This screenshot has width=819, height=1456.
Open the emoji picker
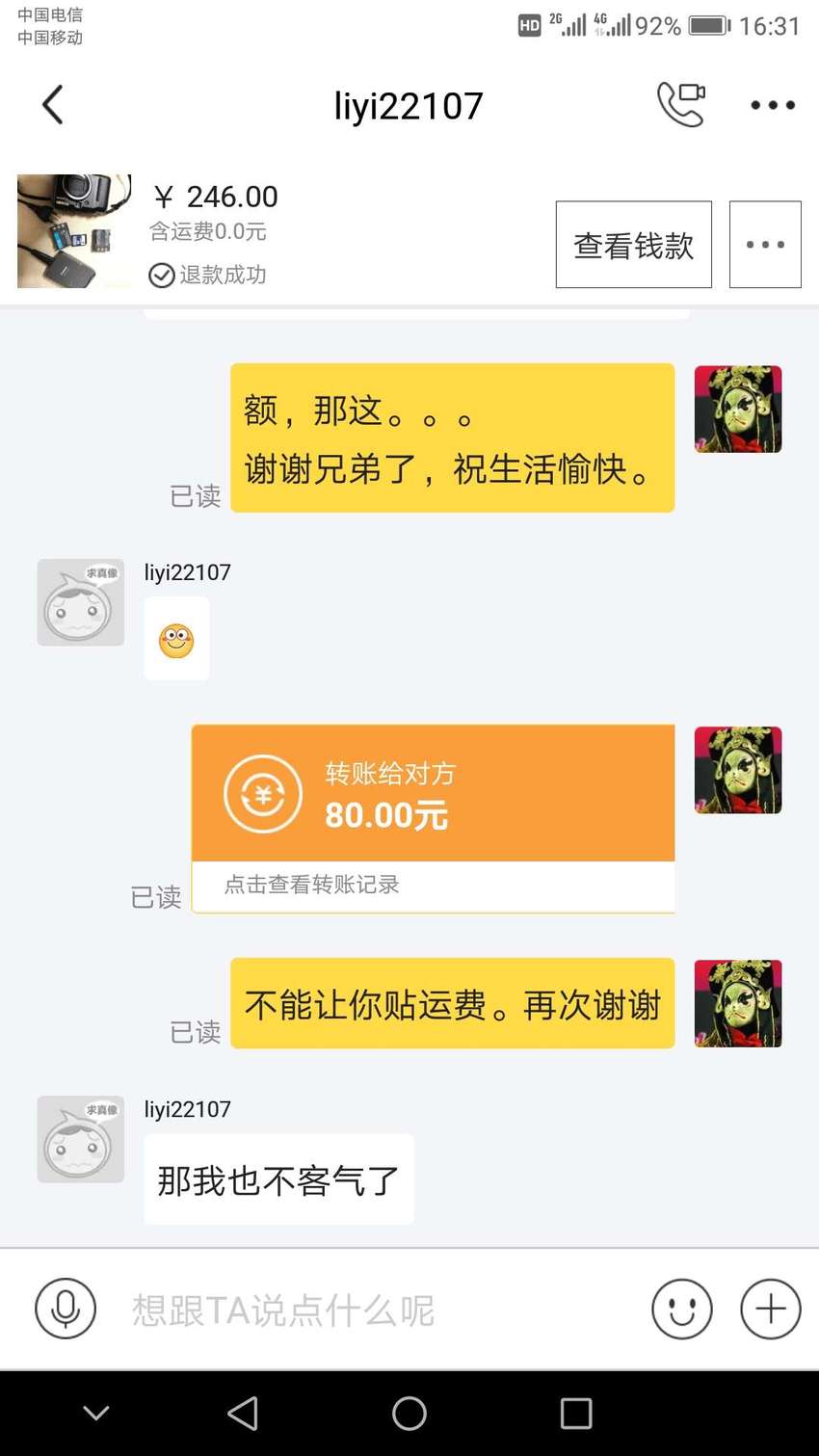click(x=682, y=1309)
